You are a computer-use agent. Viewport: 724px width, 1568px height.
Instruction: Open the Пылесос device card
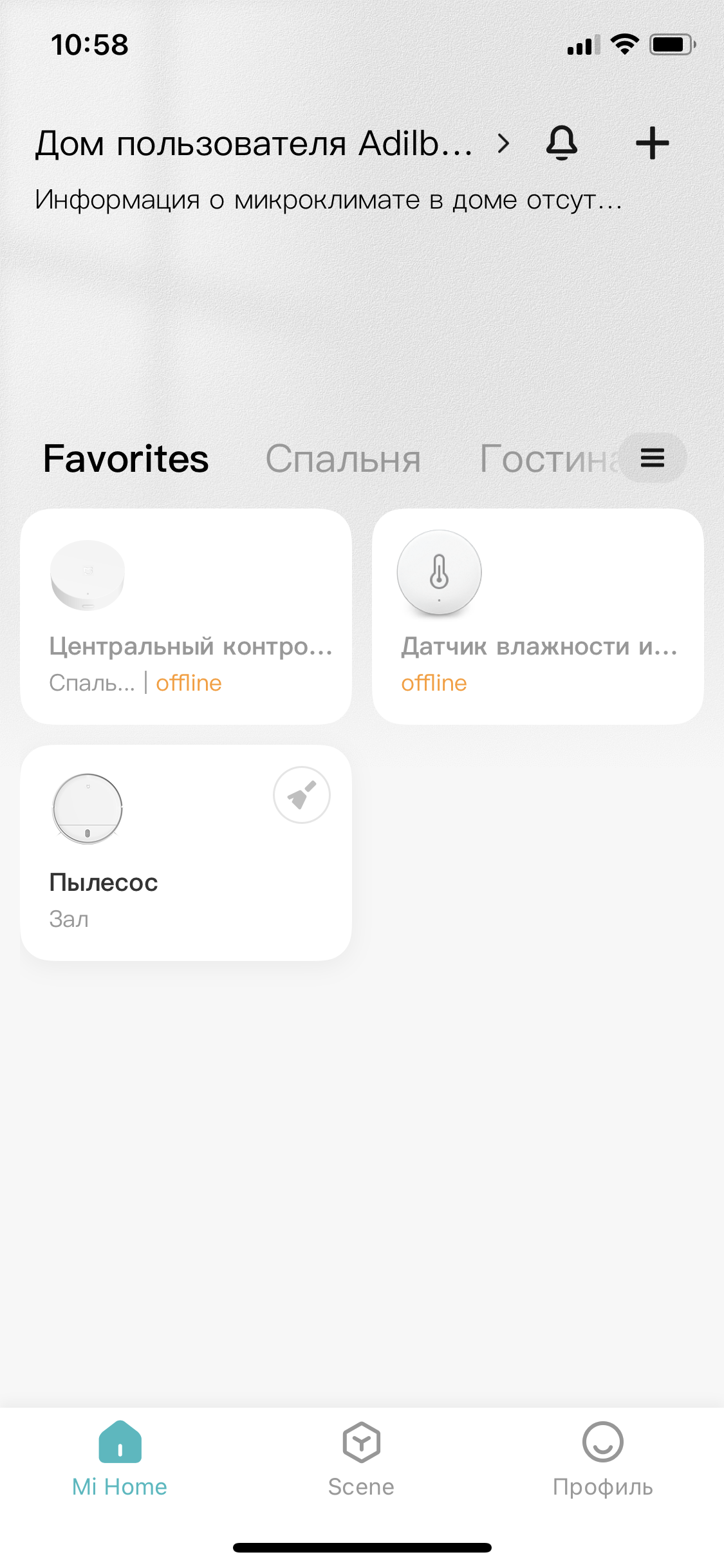tap(186, 853)
